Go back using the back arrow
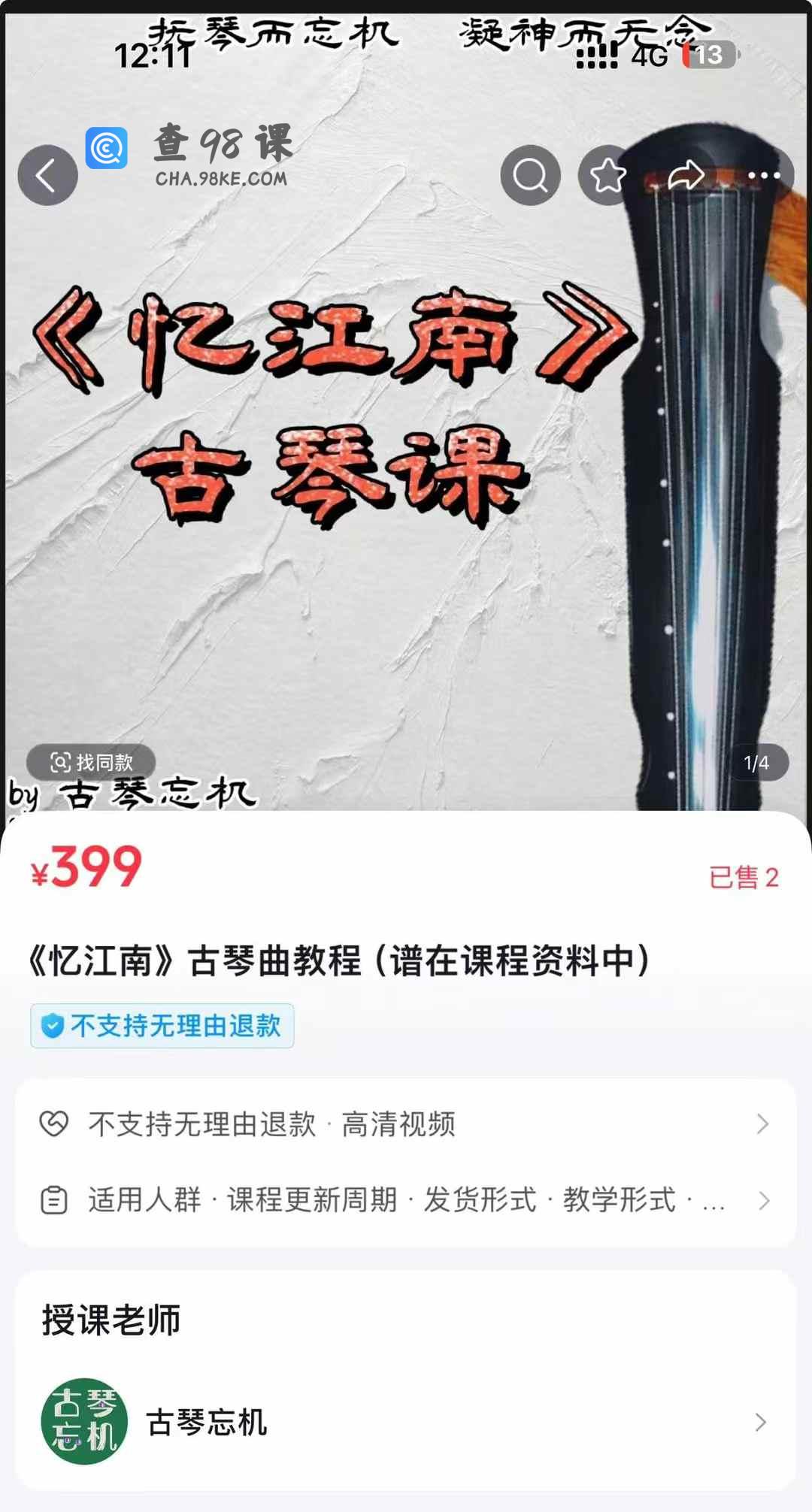This screenshot has height=1512, width=812. [47, 176]
